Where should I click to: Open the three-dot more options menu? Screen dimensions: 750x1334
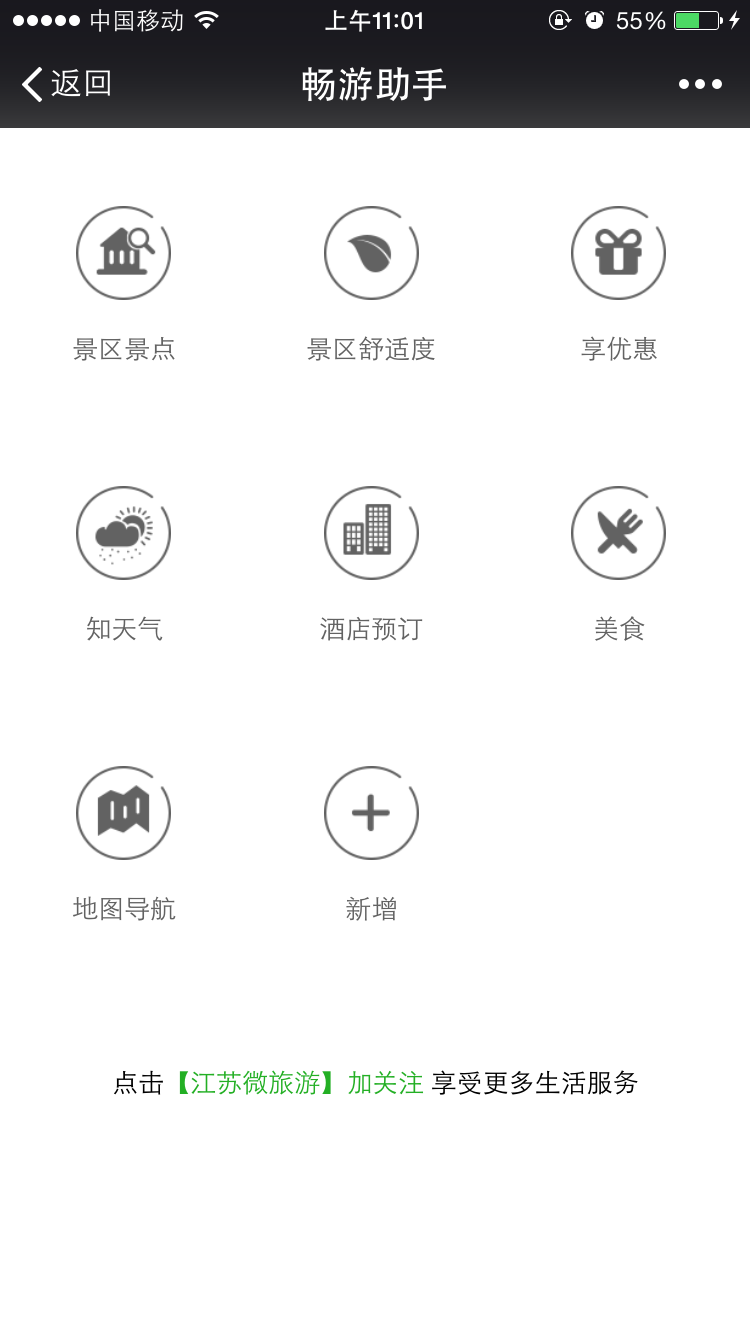pyautogui.click(x=700, y=84)
